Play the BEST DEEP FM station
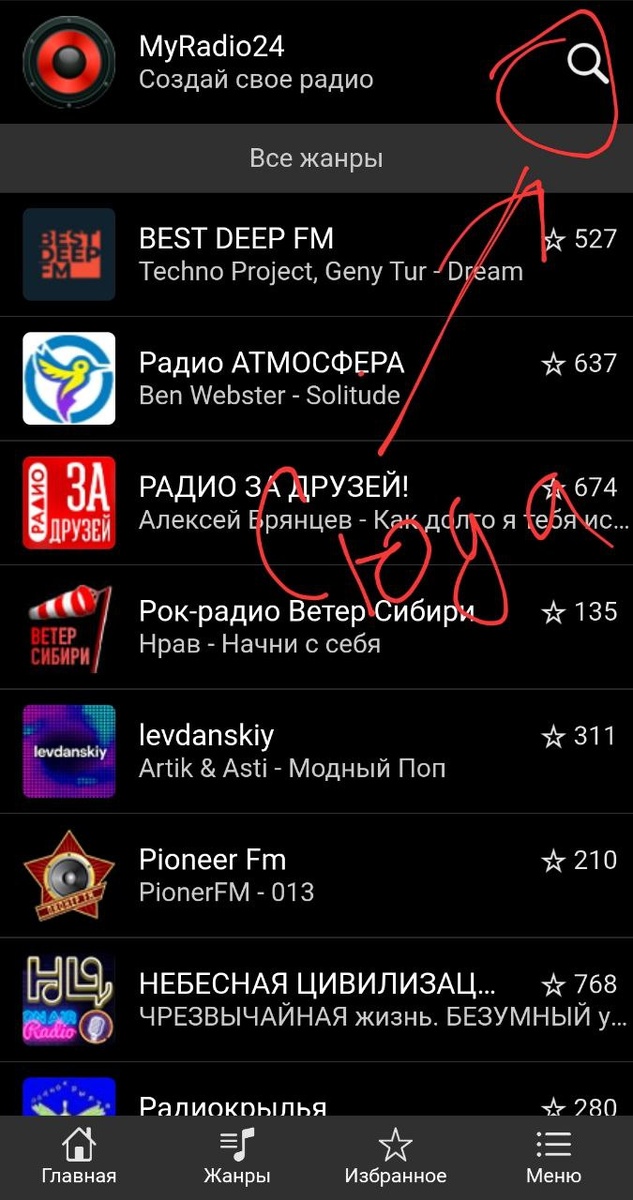The width and height of the screenshot is (633, 1200). click(300, 254)
